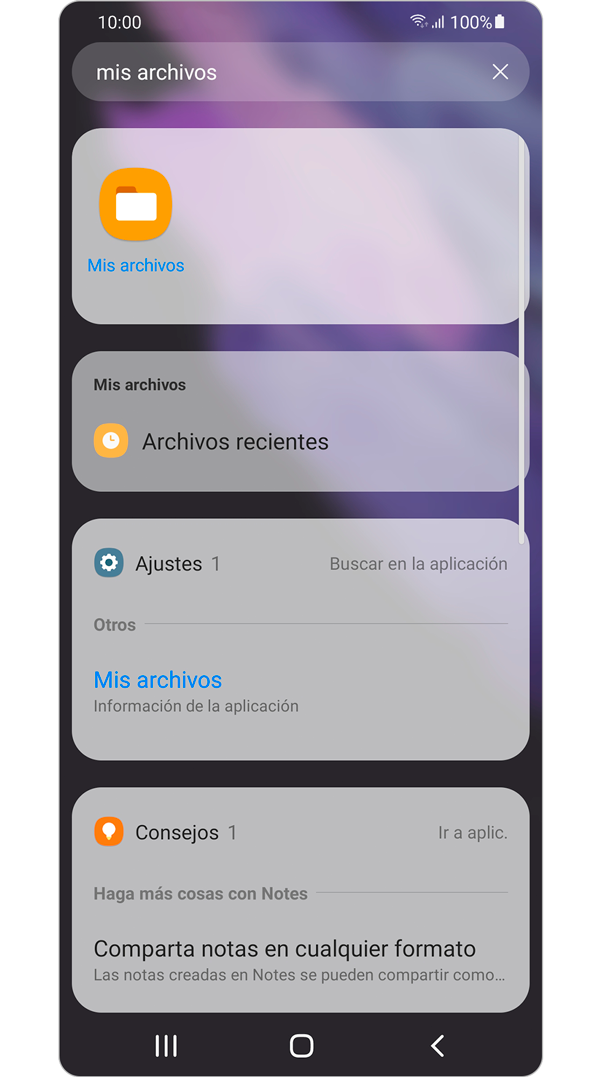Image resolution: width=600 pixels, height=1077 pixels.
Task: Select Ir a aplic. for Consejos
Action: tap(472, 832)
